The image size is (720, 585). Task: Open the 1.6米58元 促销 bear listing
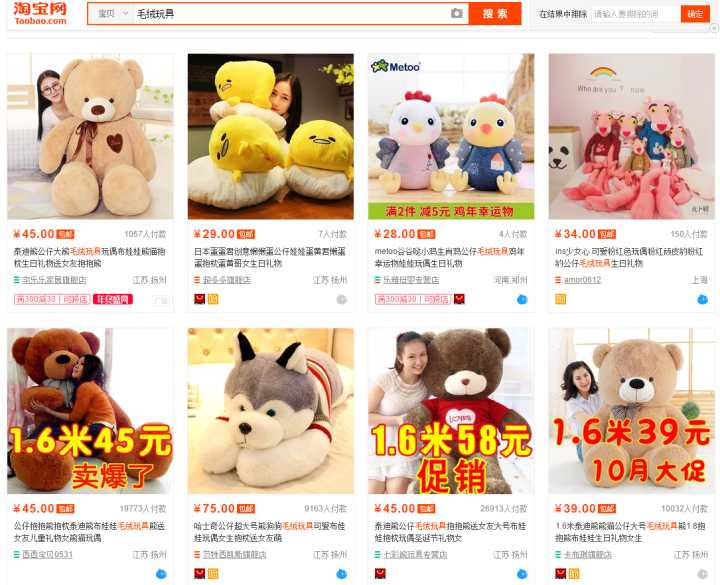[x=451, y=410]
